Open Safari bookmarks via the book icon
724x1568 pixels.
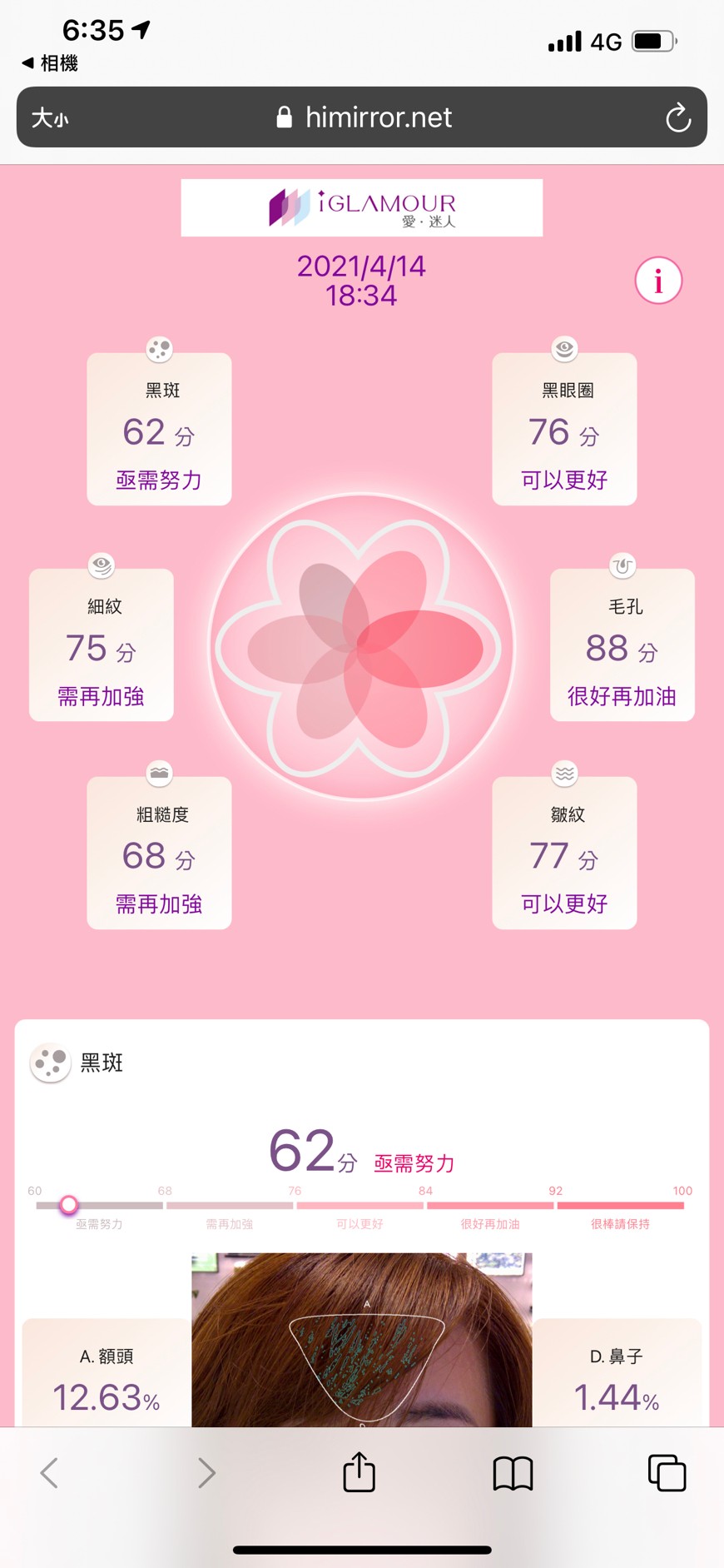tap(512, 1472)
